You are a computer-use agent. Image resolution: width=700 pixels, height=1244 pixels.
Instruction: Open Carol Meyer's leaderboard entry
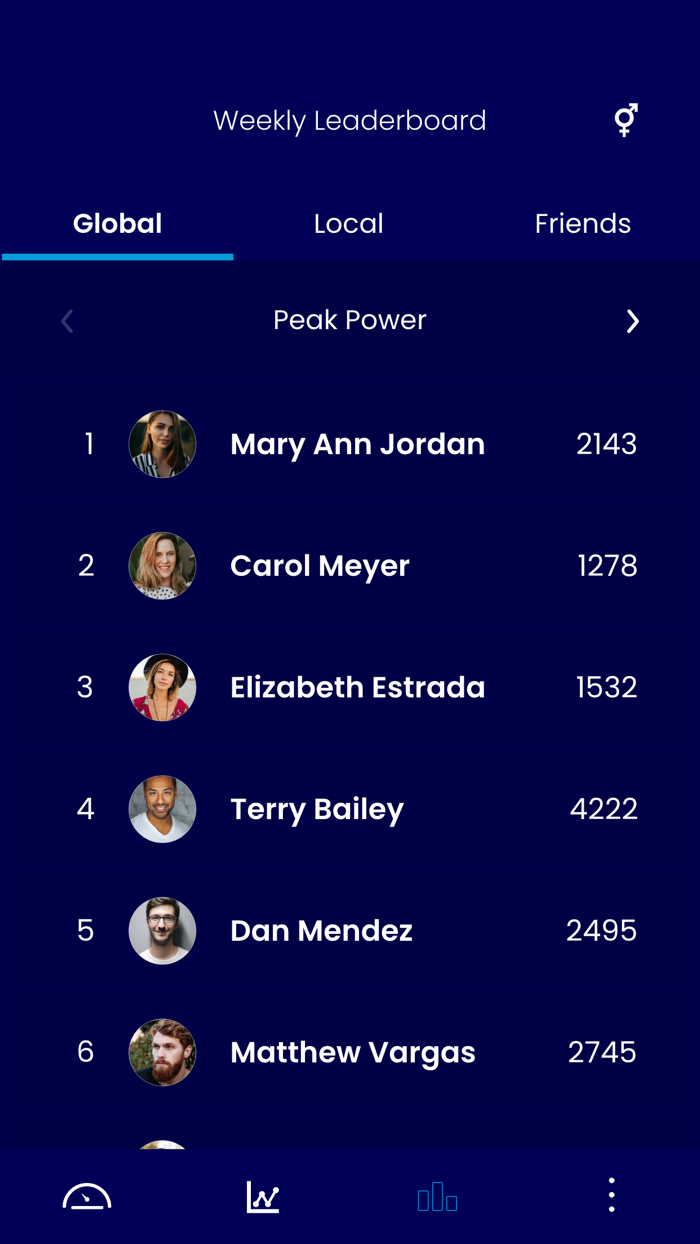[x=350, y=566]
